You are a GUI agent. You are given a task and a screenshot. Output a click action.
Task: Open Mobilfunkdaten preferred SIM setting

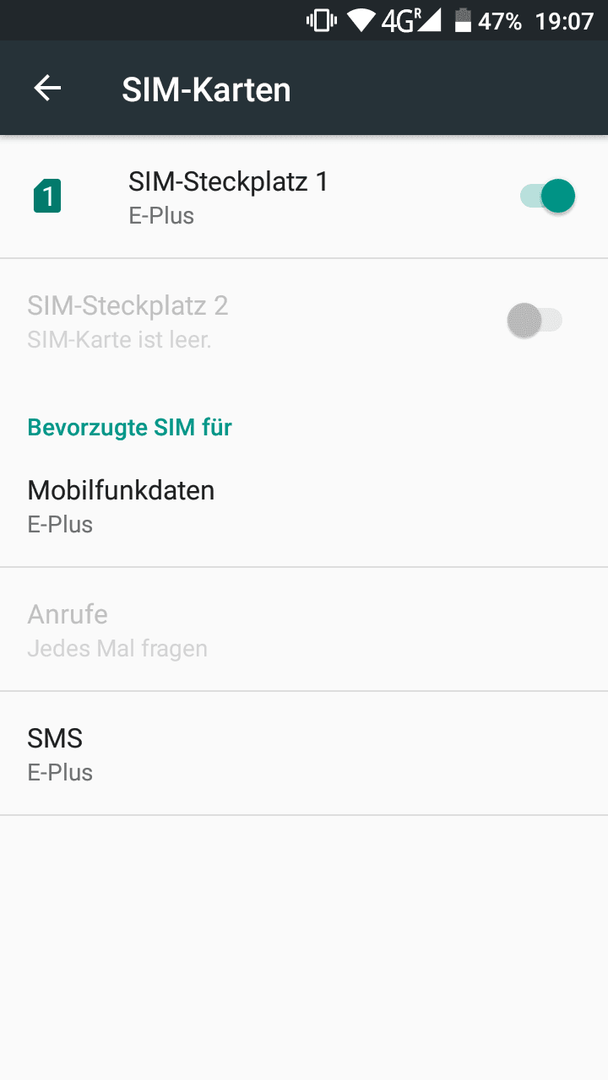click(304, 506)
